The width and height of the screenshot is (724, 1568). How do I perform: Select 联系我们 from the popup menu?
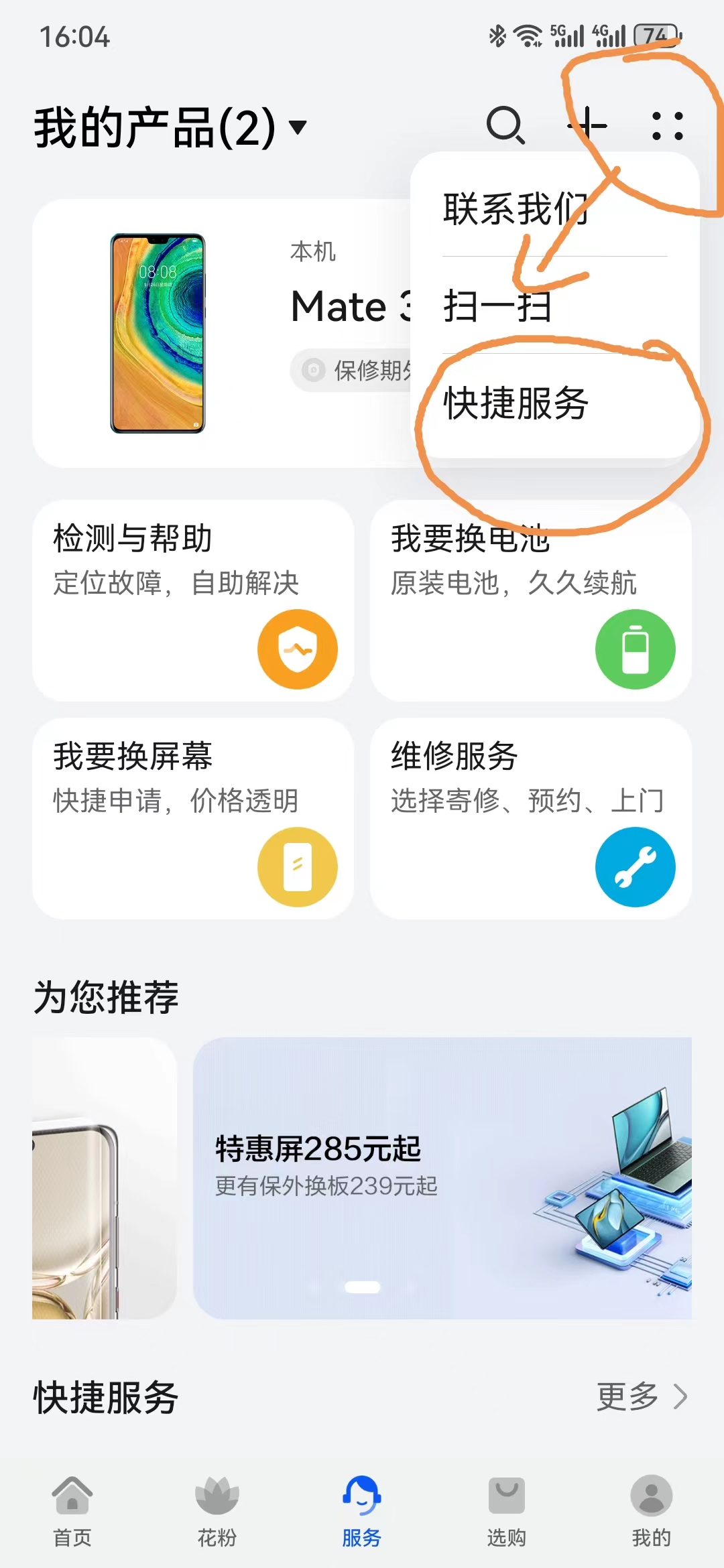click(515, 210)
